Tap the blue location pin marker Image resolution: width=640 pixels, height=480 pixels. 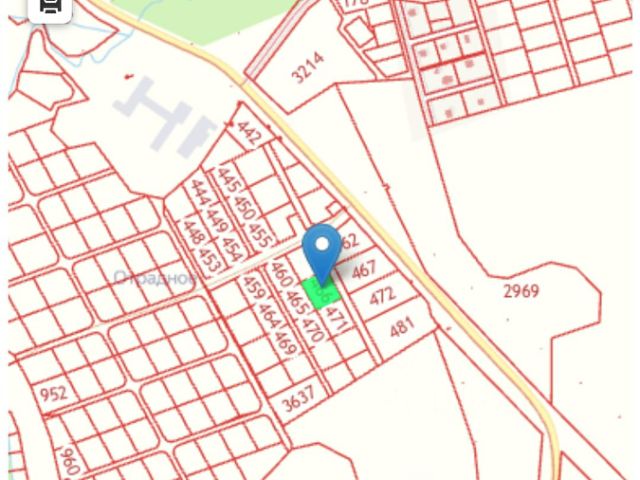[x=322, y=250]
